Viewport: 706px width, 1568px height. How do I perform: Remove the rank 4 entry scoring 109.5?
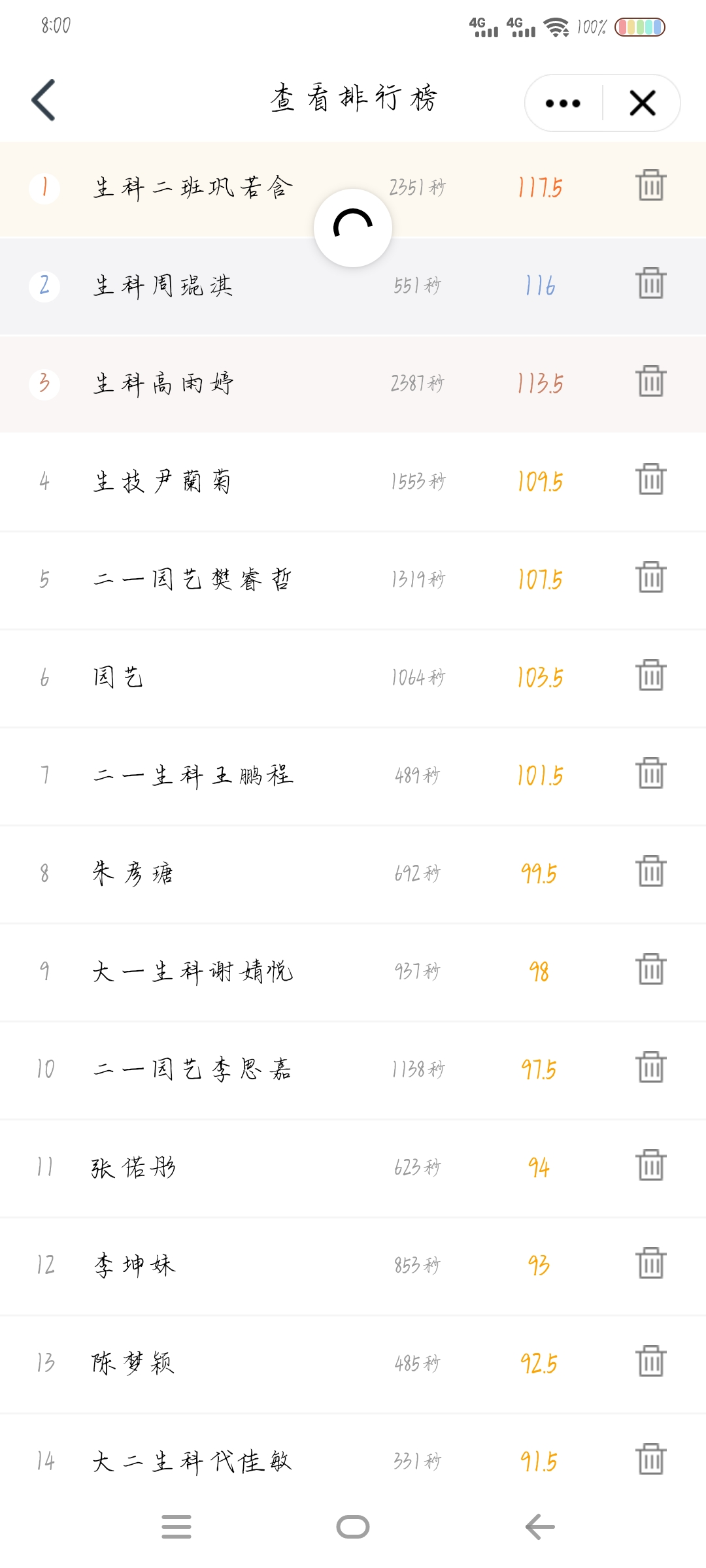pyautogui.click(x=651, y=479)
